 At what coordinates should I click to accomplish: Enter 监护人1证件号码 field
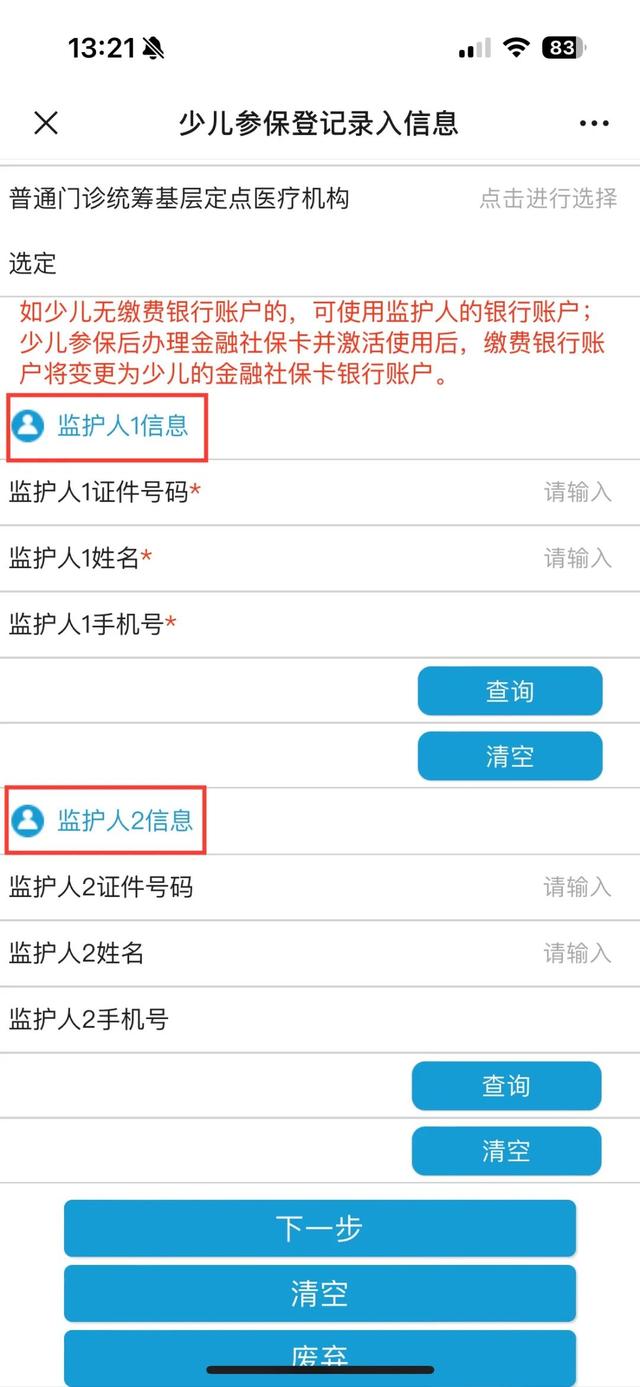pyautogui.click(x=320, y=492)
